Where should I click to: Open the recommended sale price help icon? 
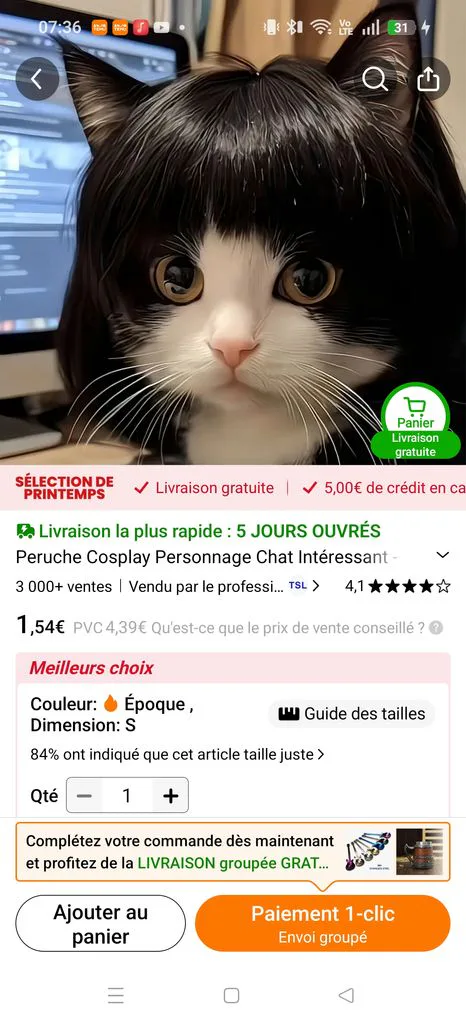tap(437, 628)
